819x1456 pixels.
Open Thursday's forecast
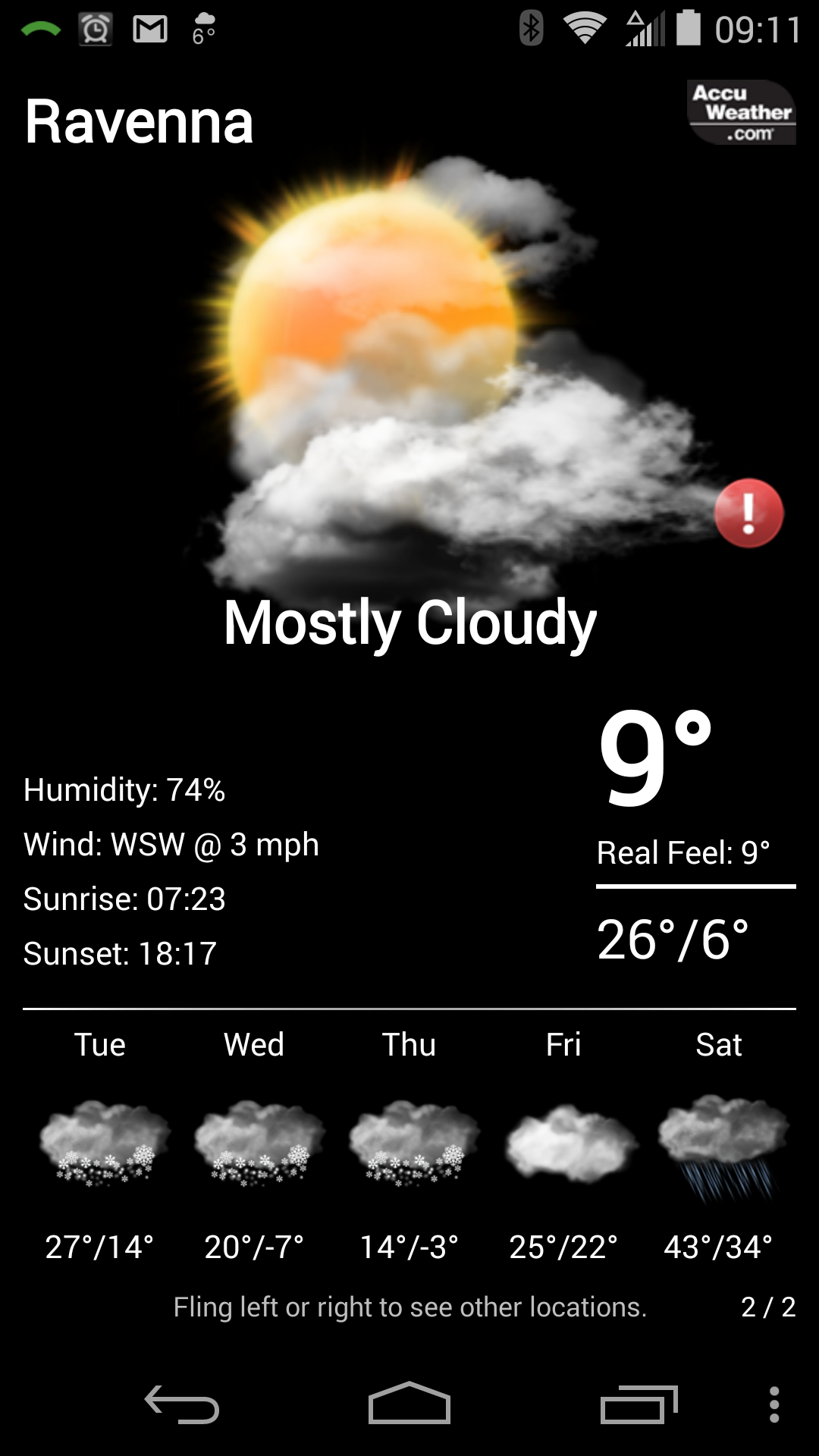click(x=409, y=1145)
